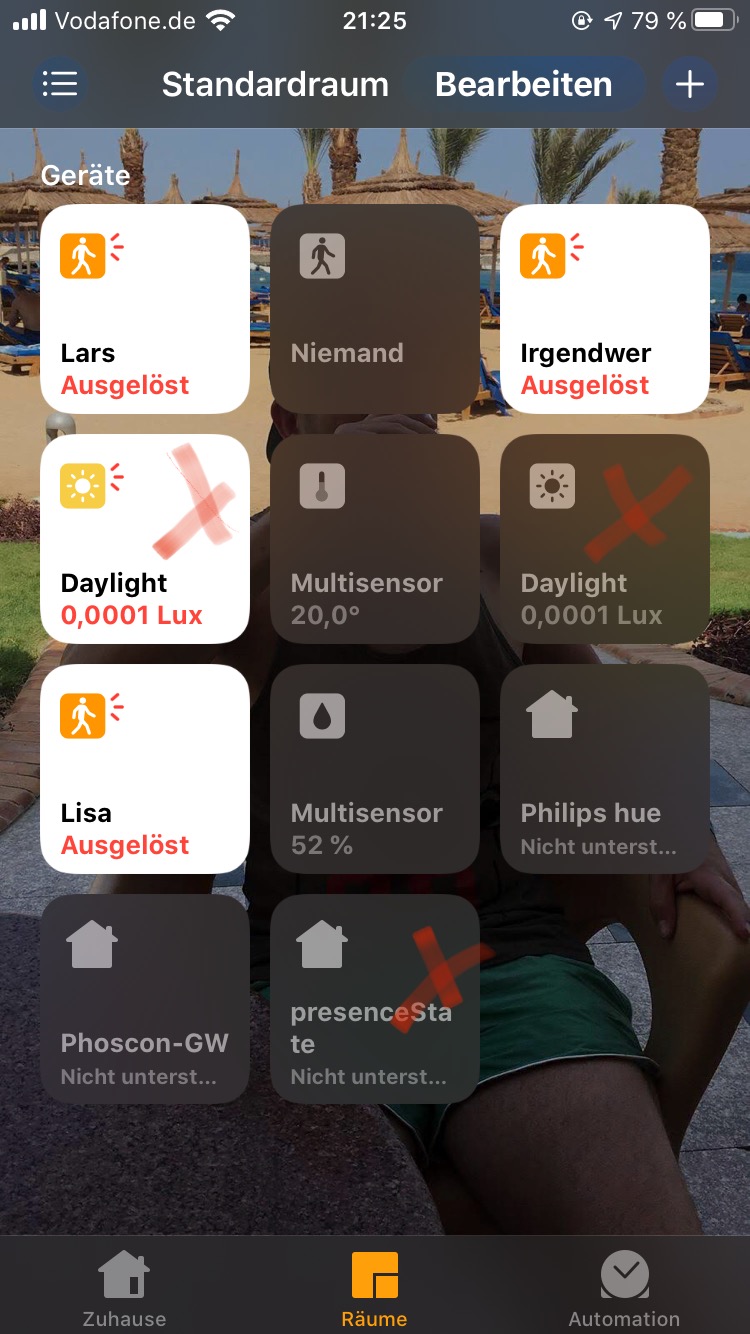Select the Räume tab
Screen dimensions: 750x1334
375,1289
